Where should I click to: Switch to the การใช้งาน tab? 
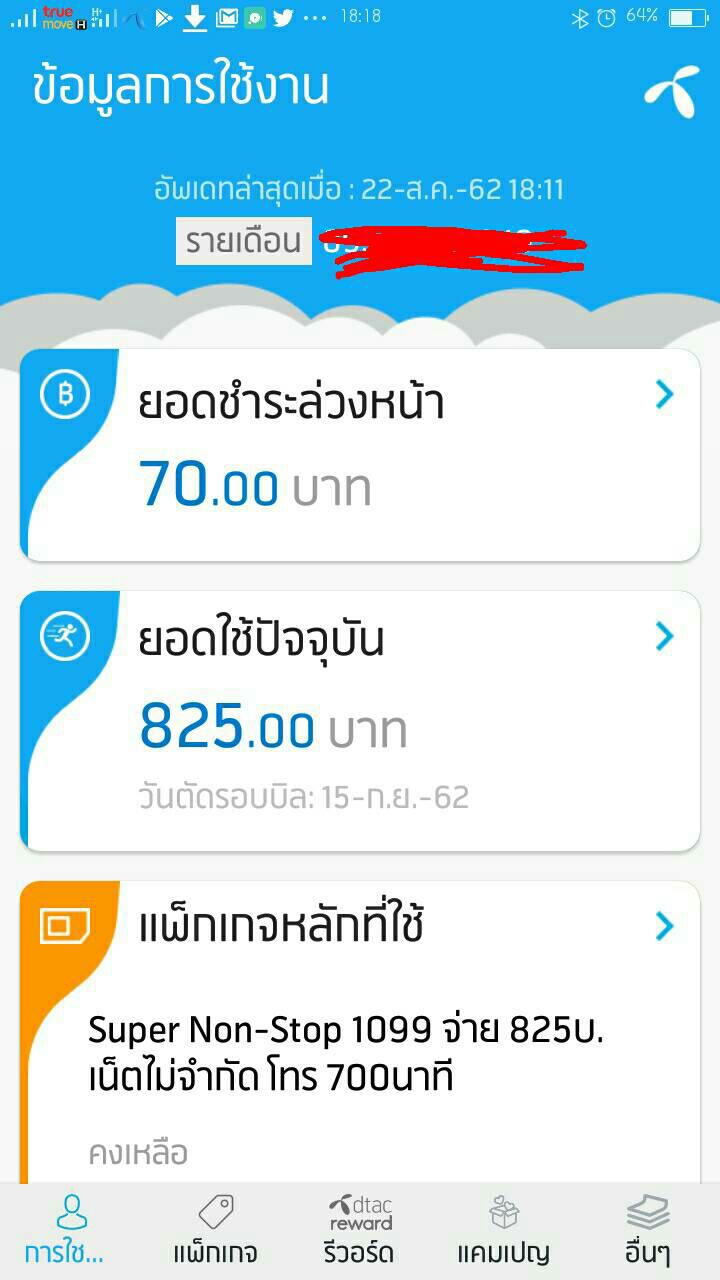[x=66, y=1231]
